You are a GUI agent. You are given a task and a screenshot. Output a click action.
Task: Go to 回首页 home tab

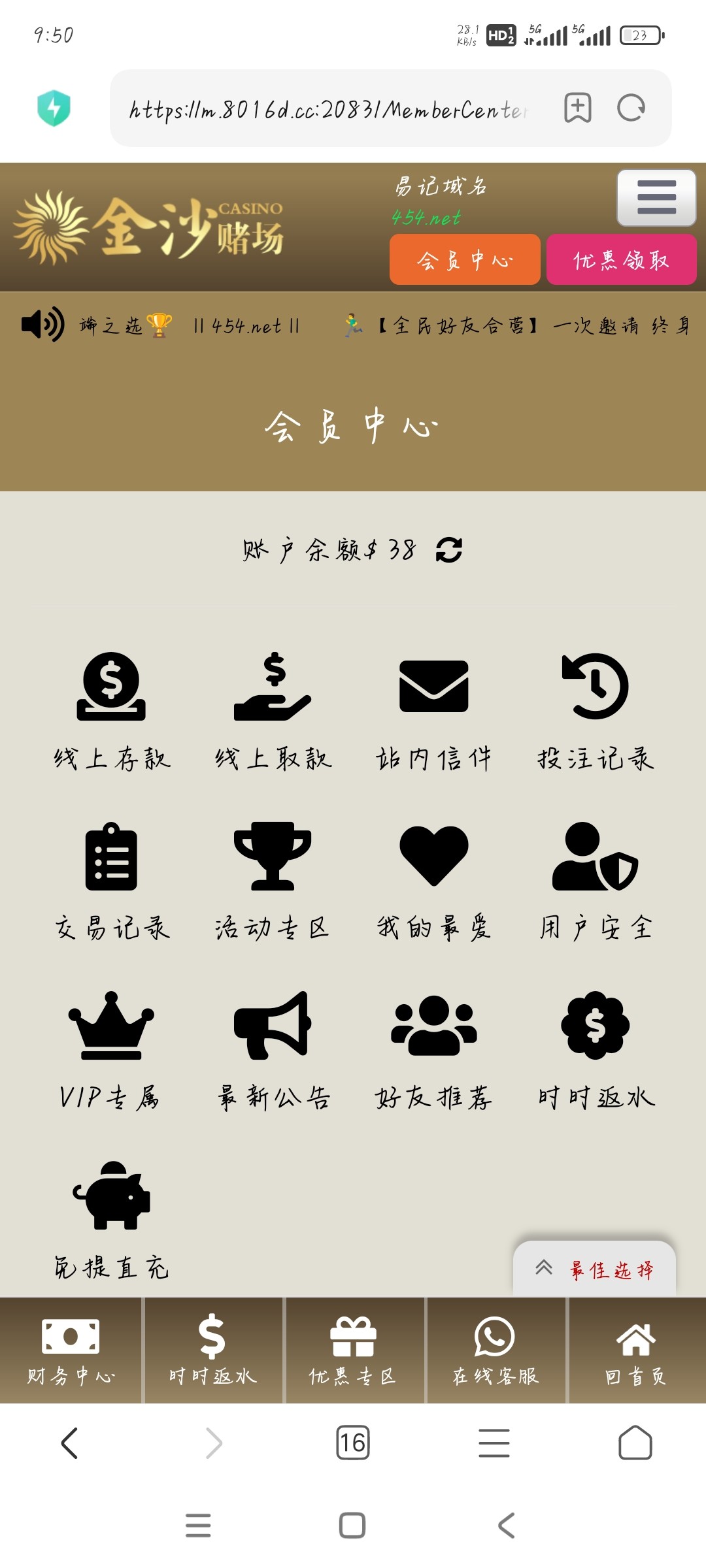point(635,1350)
